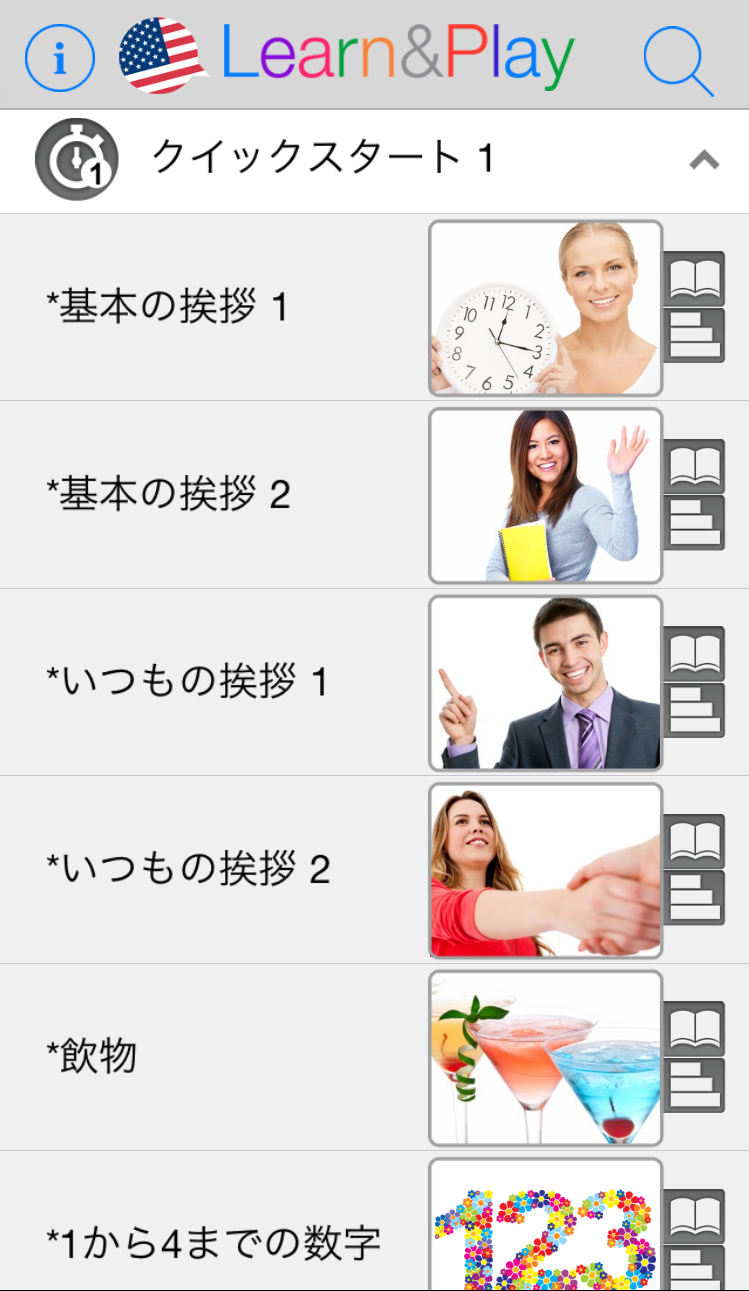Select the 基本の挨拶 2 lesson
The height and width of the screenshot is (1291, 749).
coord(169,494)
